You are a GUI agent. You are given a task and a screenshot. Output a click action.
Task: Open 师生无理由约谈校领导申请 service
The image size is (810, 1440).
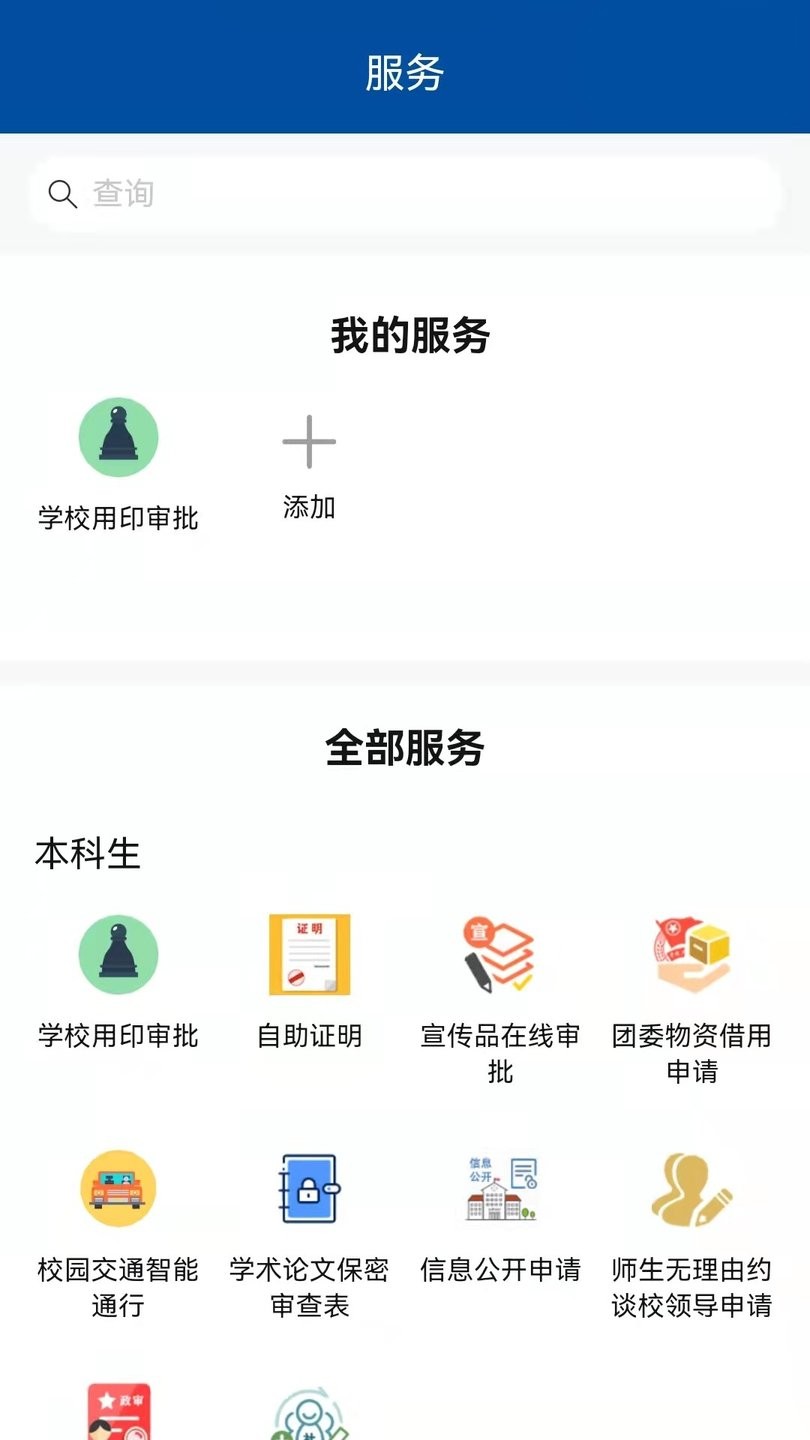[x=688, y=1187]
